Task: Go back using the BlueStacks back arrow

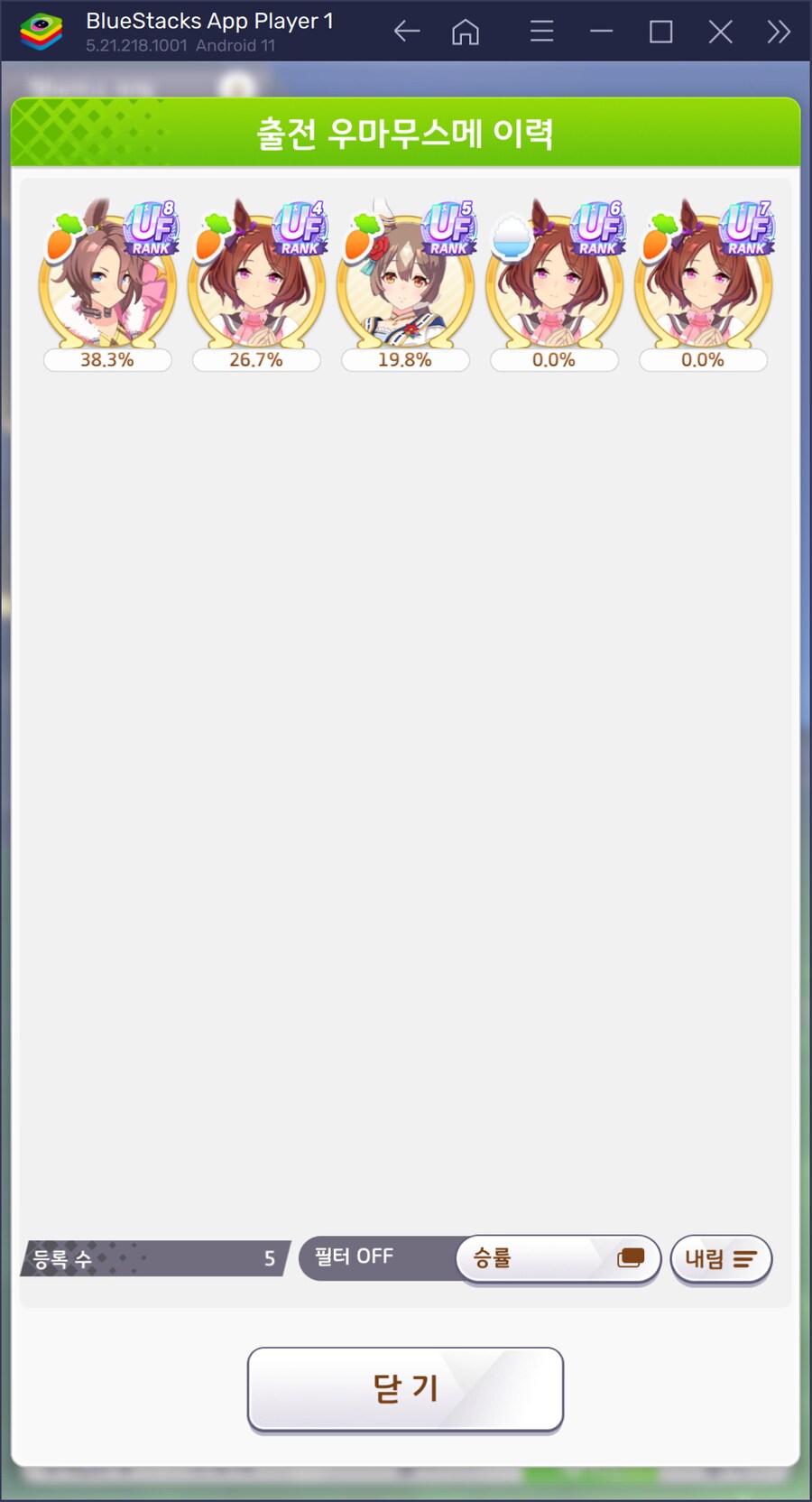Action: (407, 32)
